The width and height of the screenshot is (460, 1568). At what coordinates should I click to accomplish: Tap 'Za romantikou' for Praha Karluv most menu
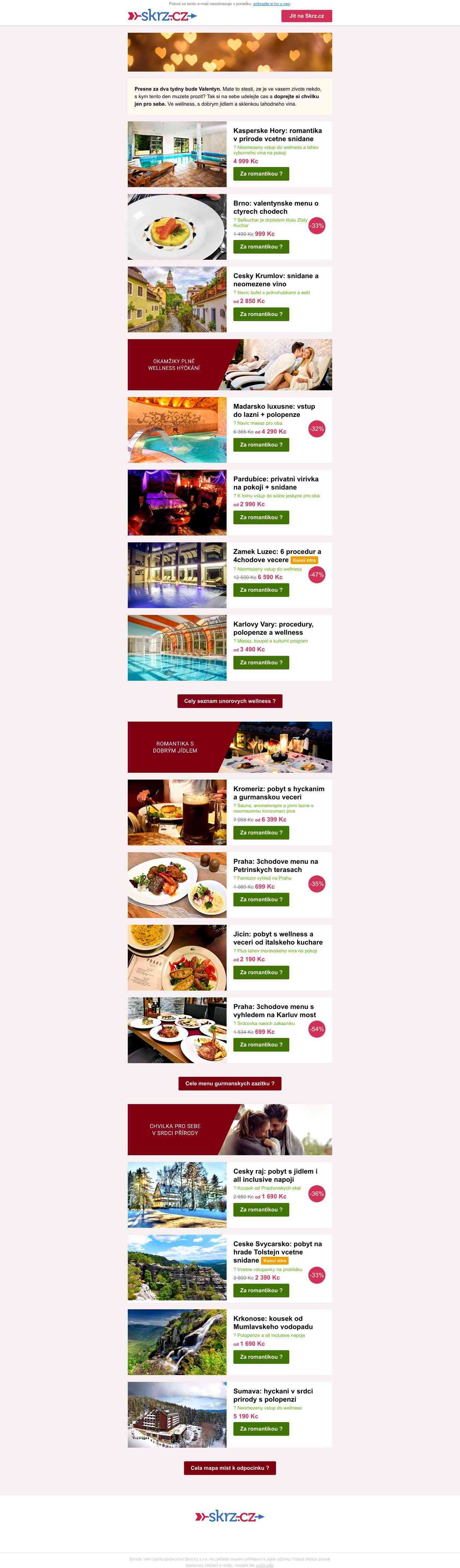[x=261, y=1044]
